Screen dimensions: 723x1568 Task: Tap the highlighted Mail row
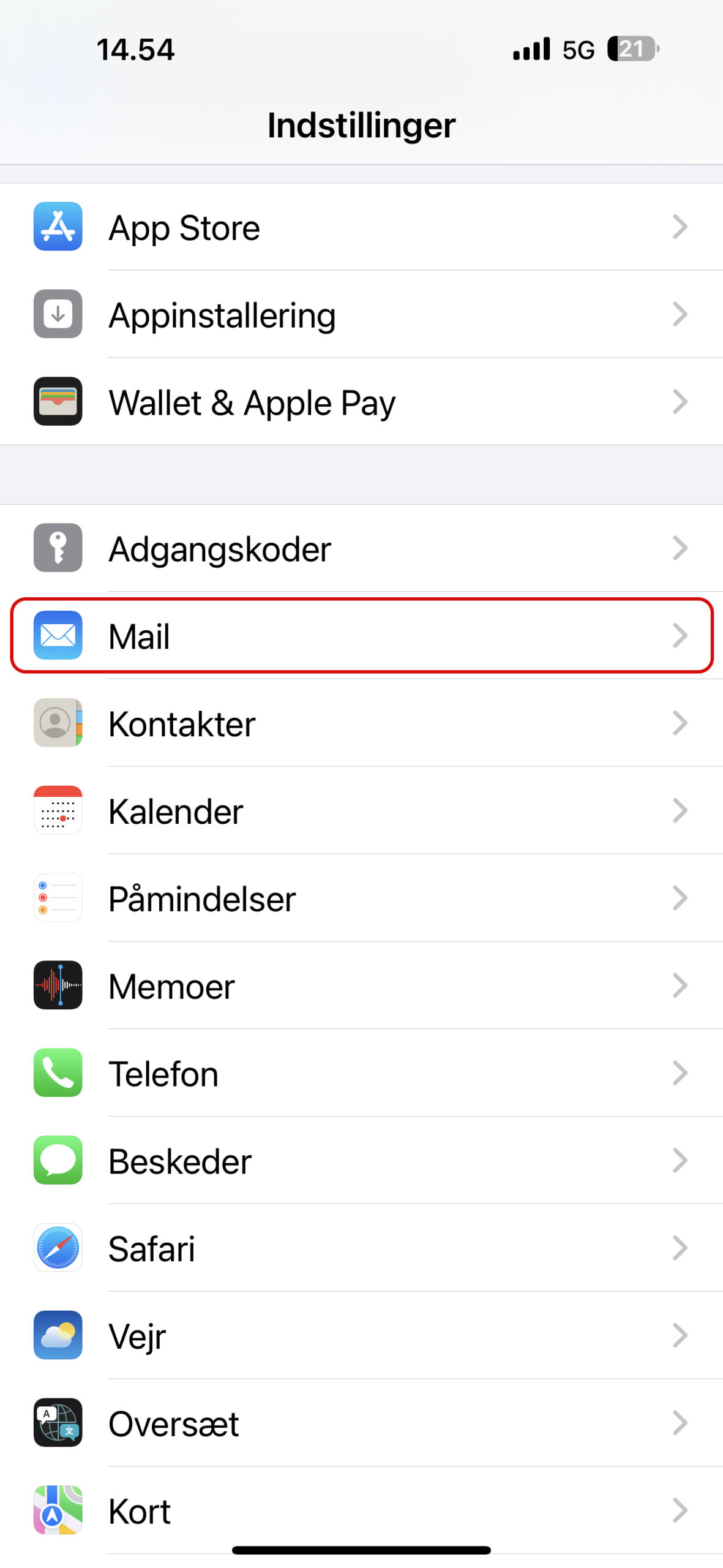(361, 635)
